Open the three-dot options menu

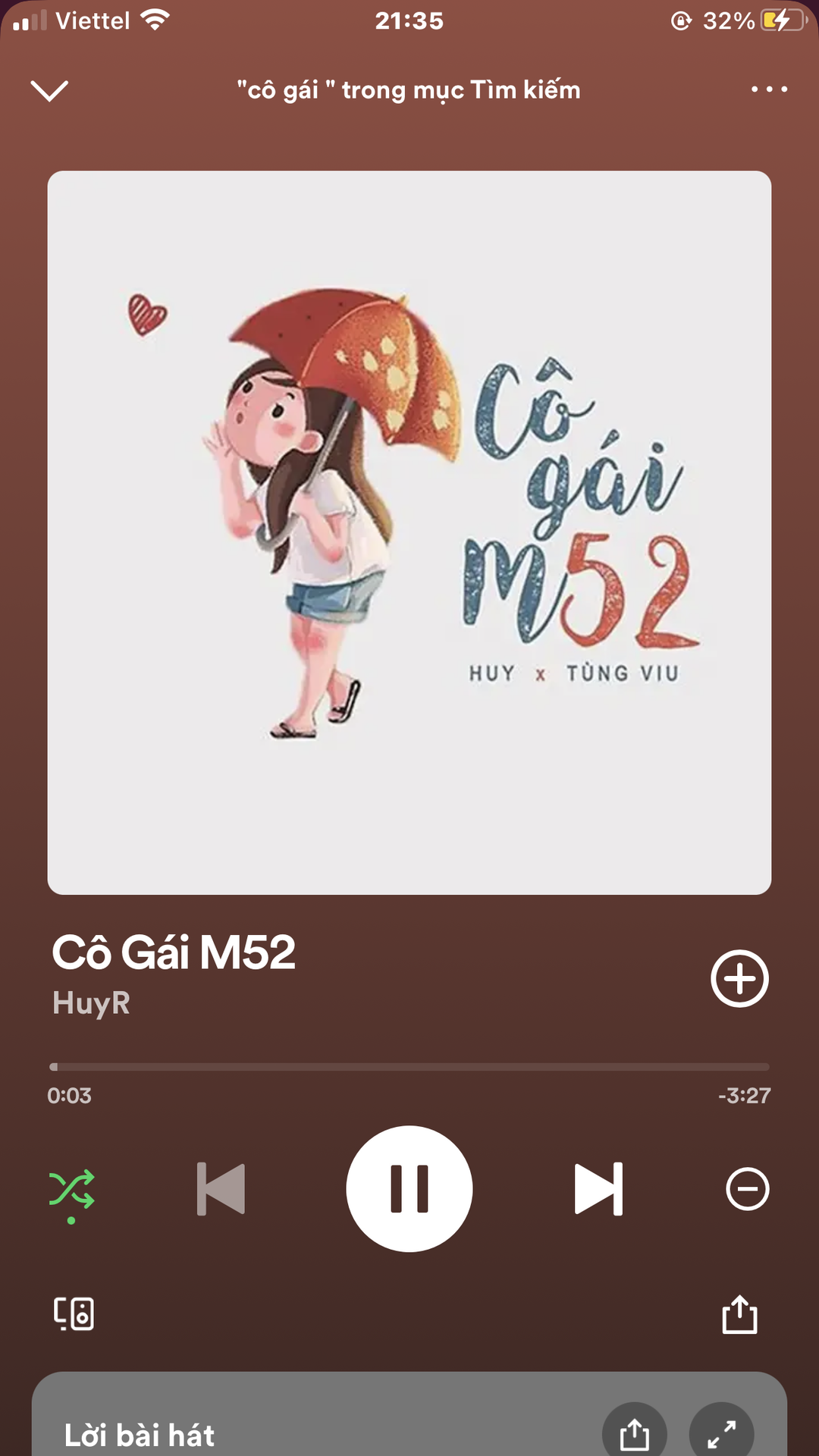coord(769,89)
